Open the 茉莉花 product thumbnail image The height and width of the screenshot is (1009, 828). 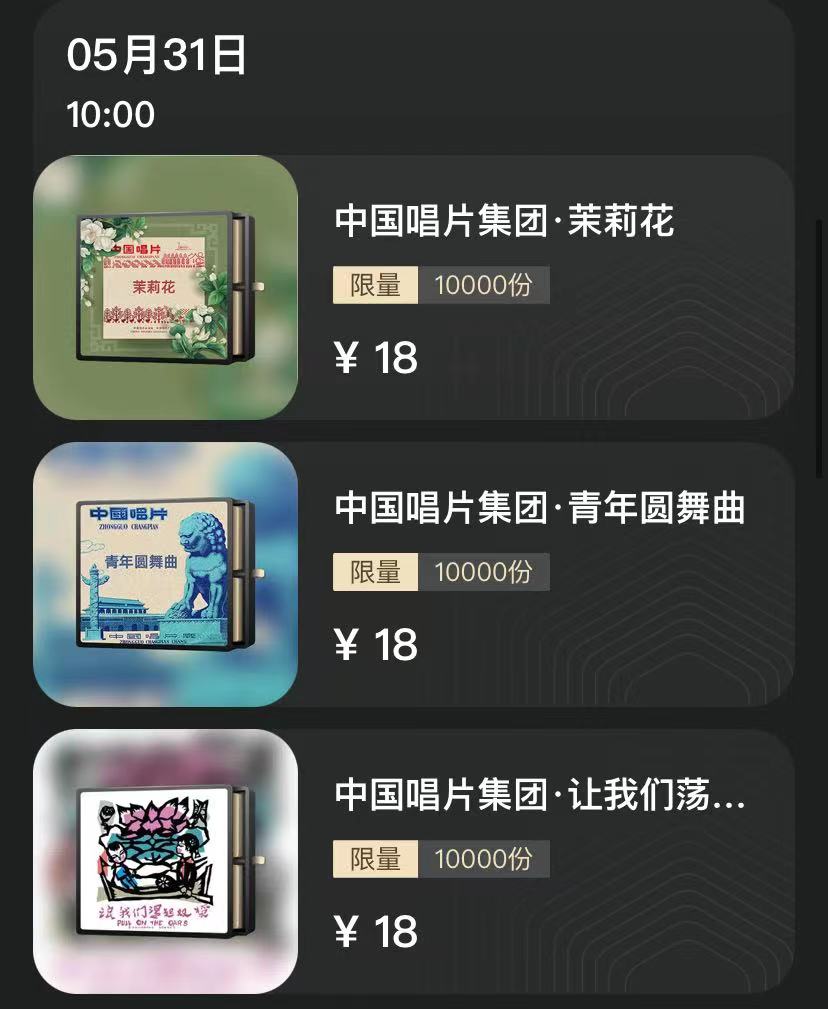pyautogui.click(x=166, y=287)
